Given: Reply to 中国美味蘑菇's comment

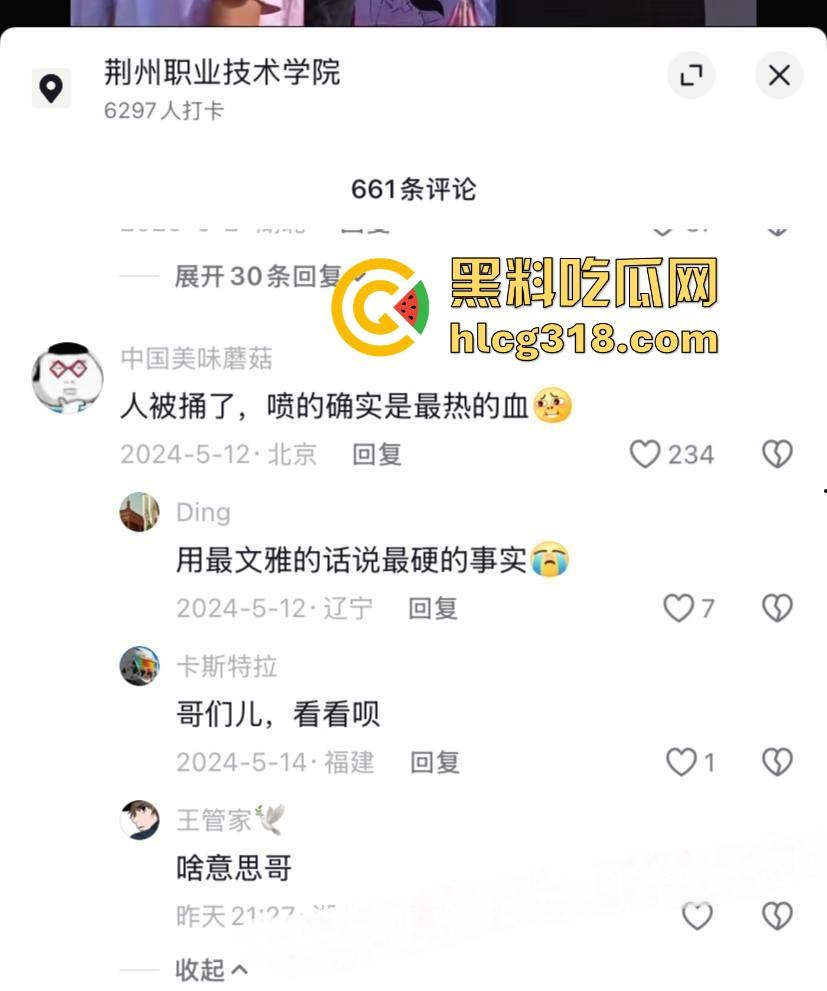Looking at the screenshot, I should [x=377, y=454].
